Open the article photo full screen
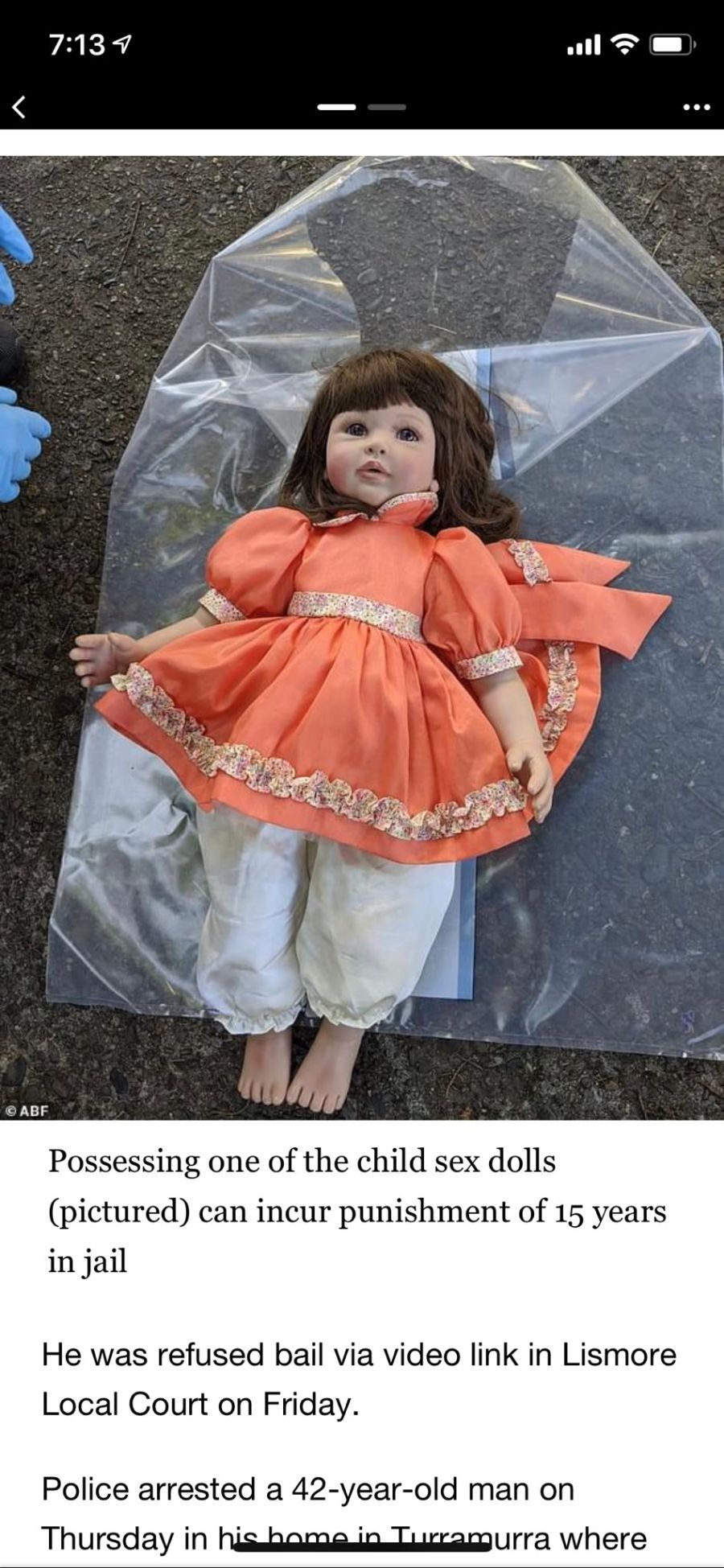The image size is (724, 1568). pos(362,637)
